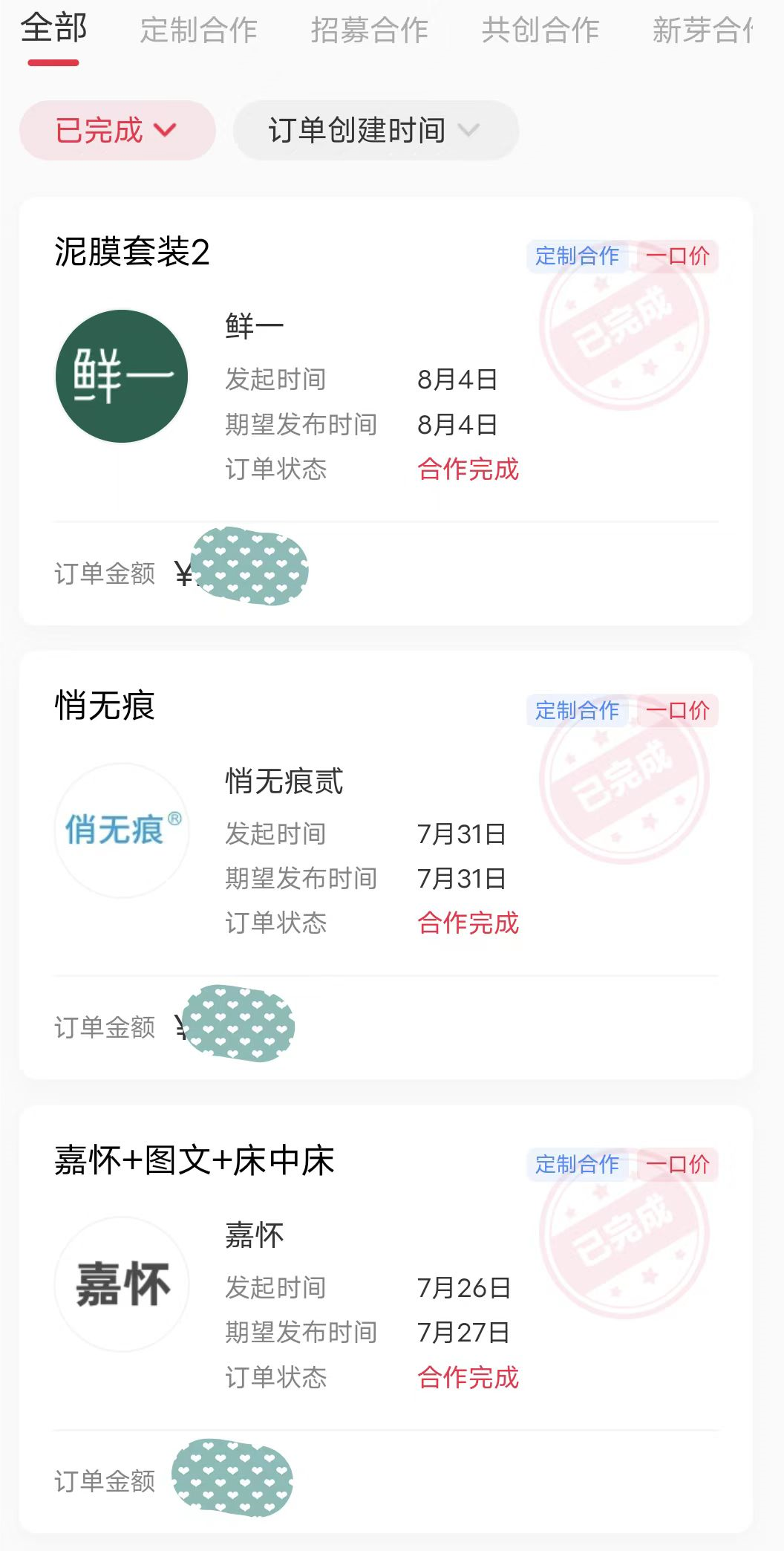The image size is (784, 1551).
Task: Tap the 俏无痕 brand logo icon
Action: click(x=121, y=830)
